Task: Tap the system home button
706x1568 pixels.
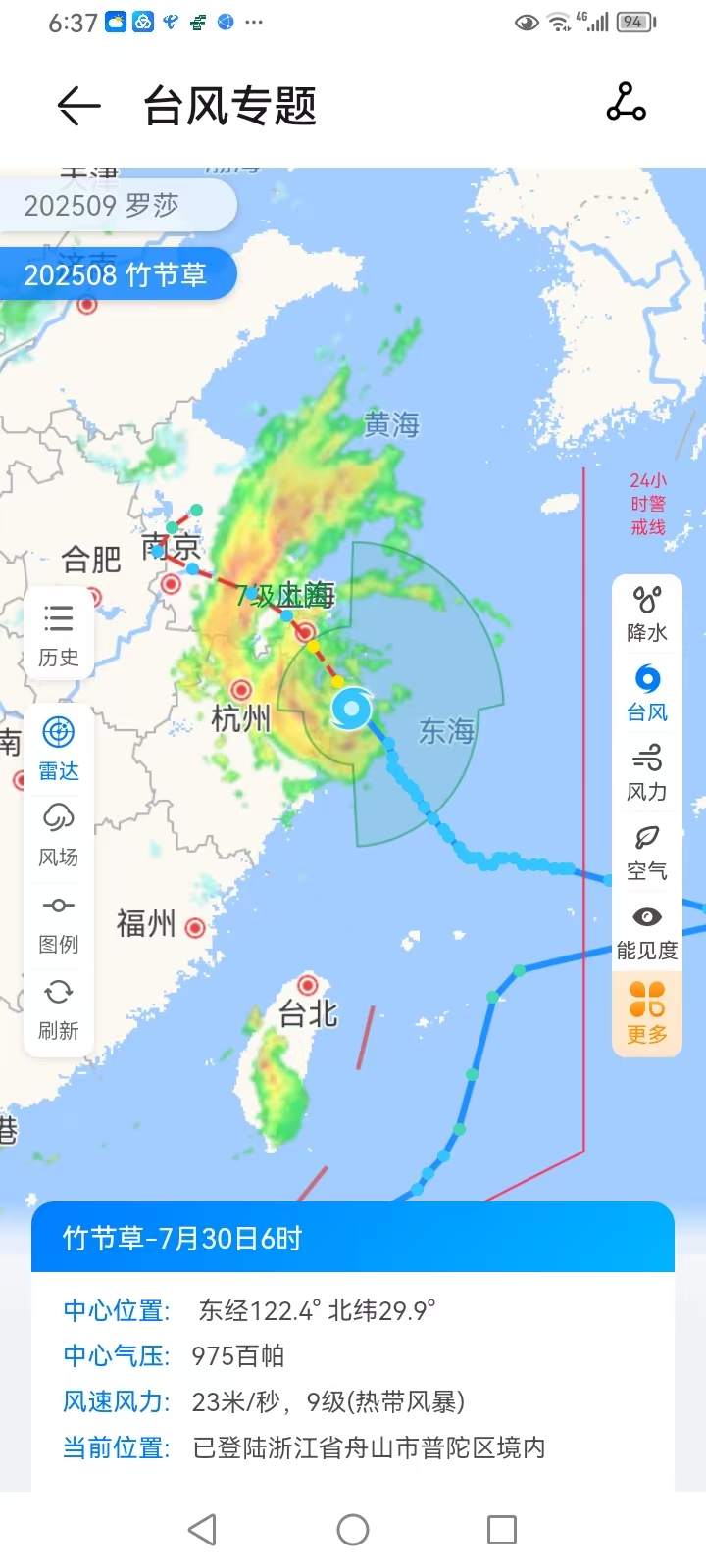Action: coord(353,1529)
